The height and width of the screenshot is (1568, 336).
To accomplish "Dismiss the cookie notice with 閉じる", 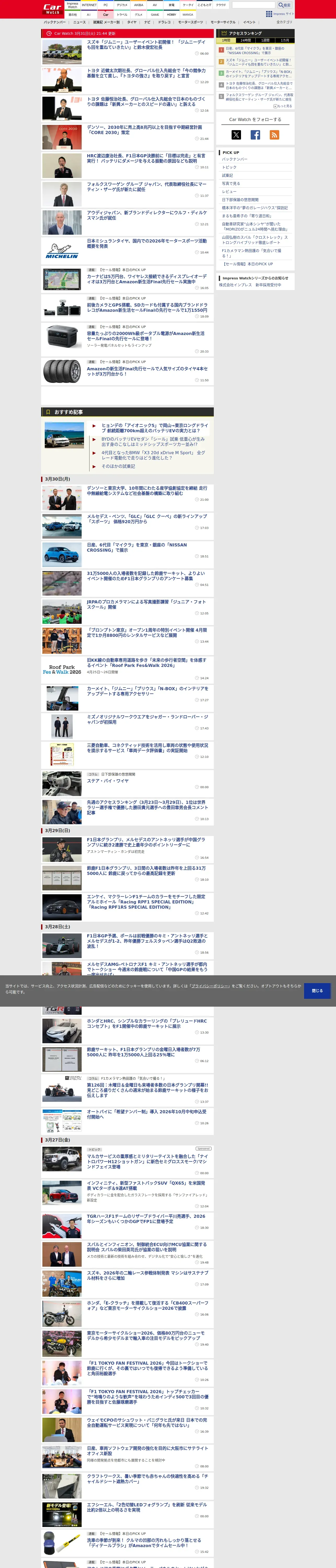I will [x=317, y=990].
